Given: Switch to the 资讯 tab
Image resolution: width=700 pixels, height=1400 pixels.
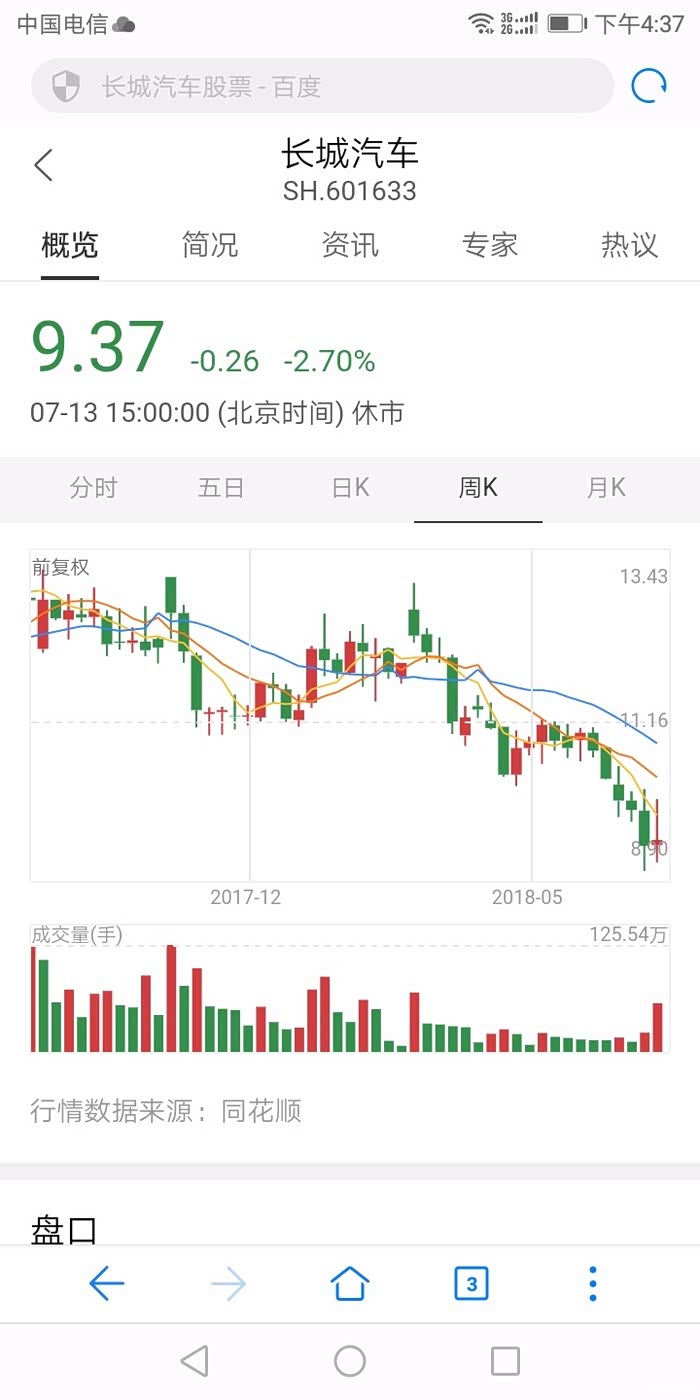Looking at the screenshot, I should click(350, 245).
